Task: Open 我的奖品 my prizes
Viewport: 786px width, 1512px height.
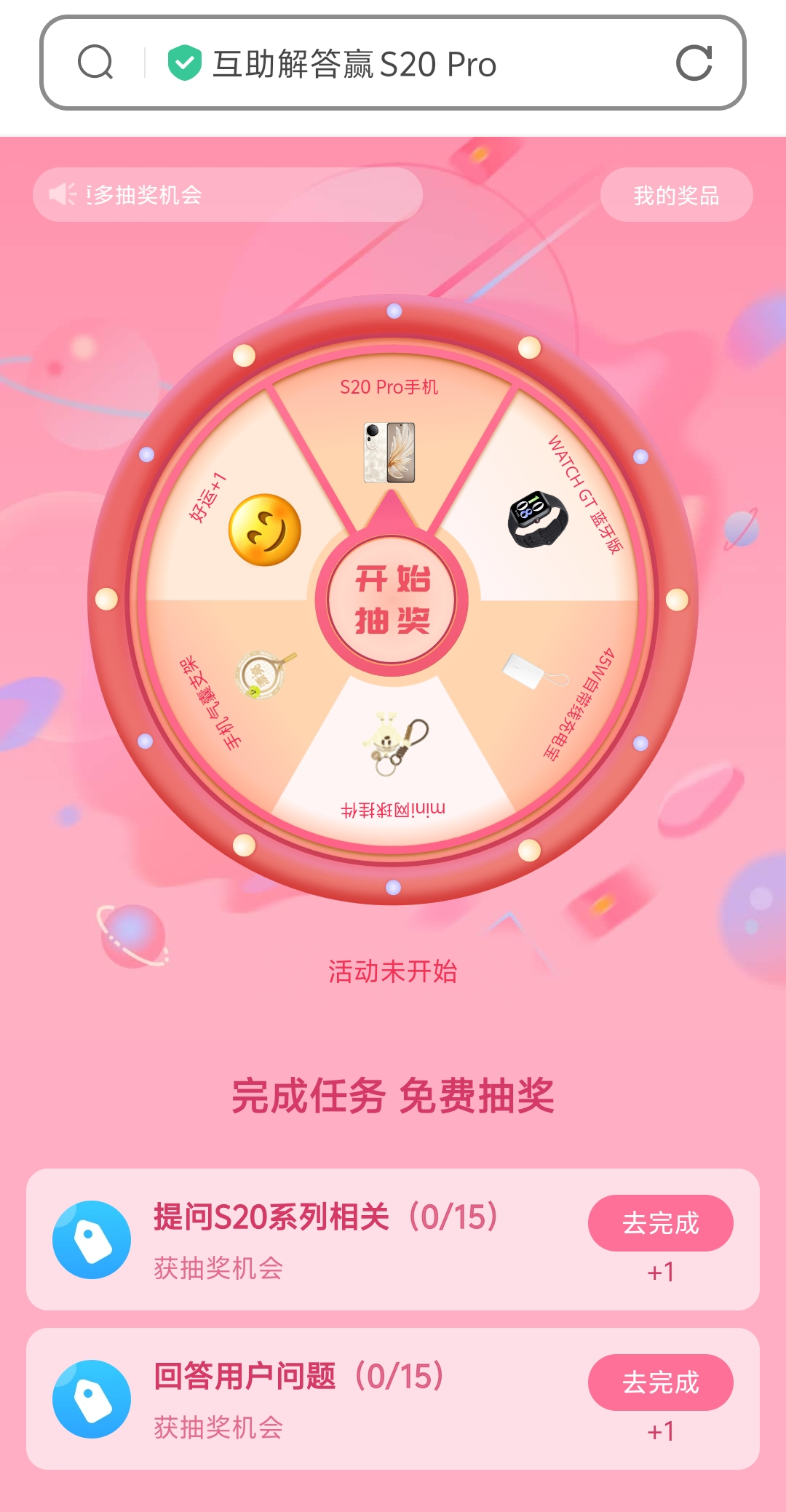Action: tap(676, 195)
